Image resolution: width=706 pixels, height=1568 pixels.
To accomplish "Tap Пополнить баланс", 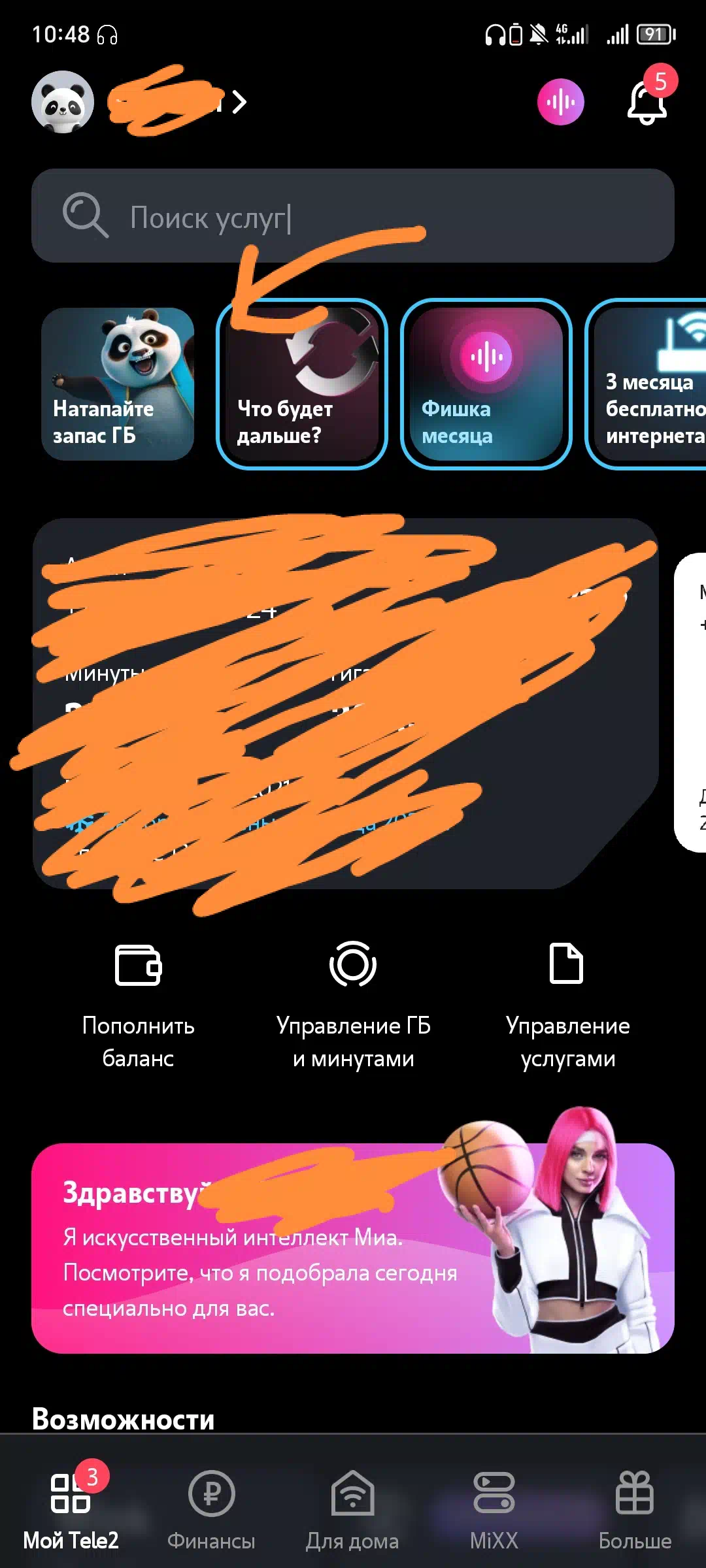I will [138, 1004].
